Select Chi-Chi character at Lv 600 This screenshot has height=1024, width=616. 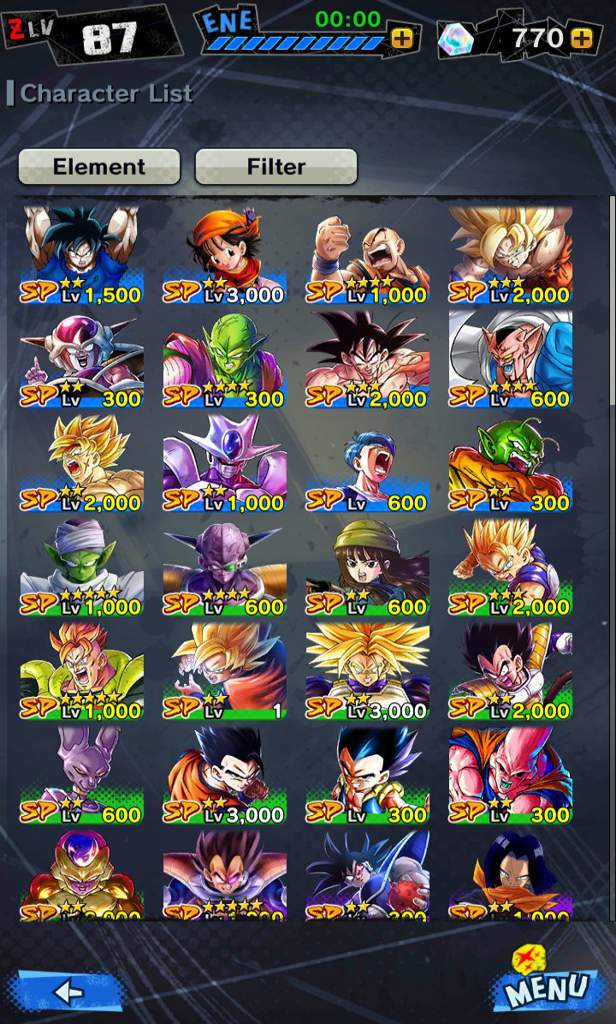coord(368,567)
